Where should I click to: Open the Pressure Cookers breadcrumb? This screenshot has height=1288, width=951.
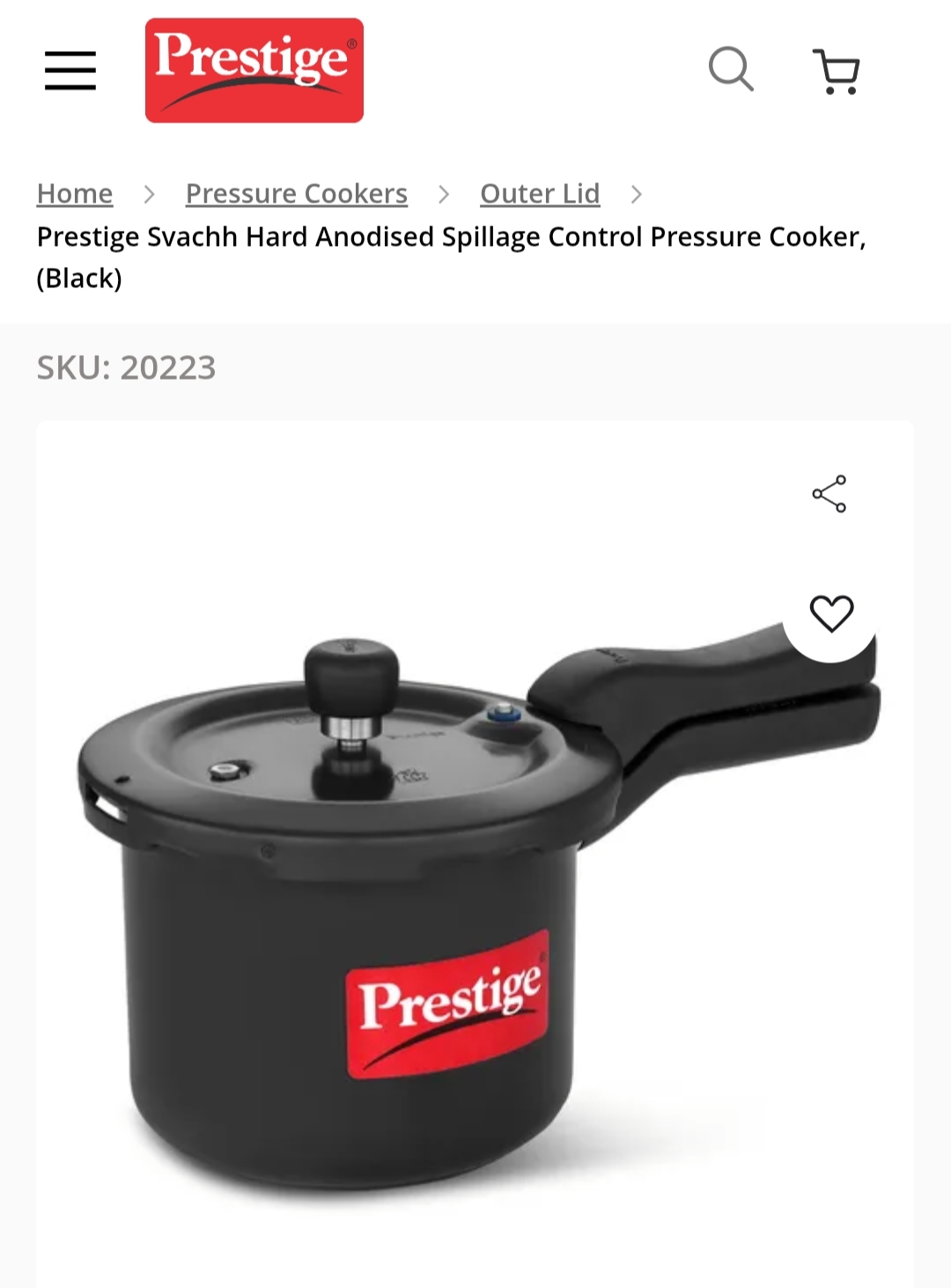point(297,194)
